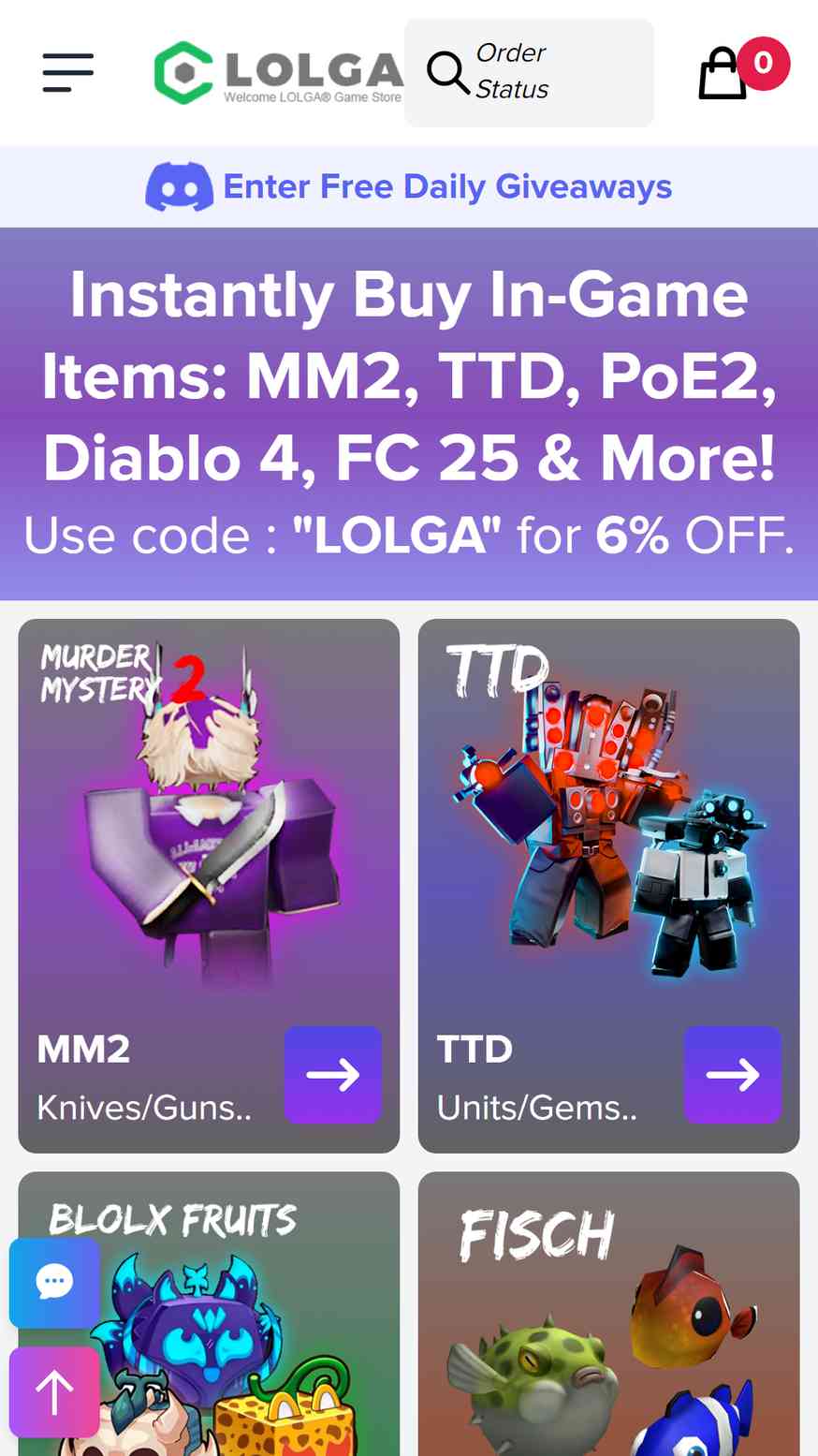Start a live chat
The height and width of the screenshot is (1456, 818).
pyautogui.click(x=54, y=1282)
